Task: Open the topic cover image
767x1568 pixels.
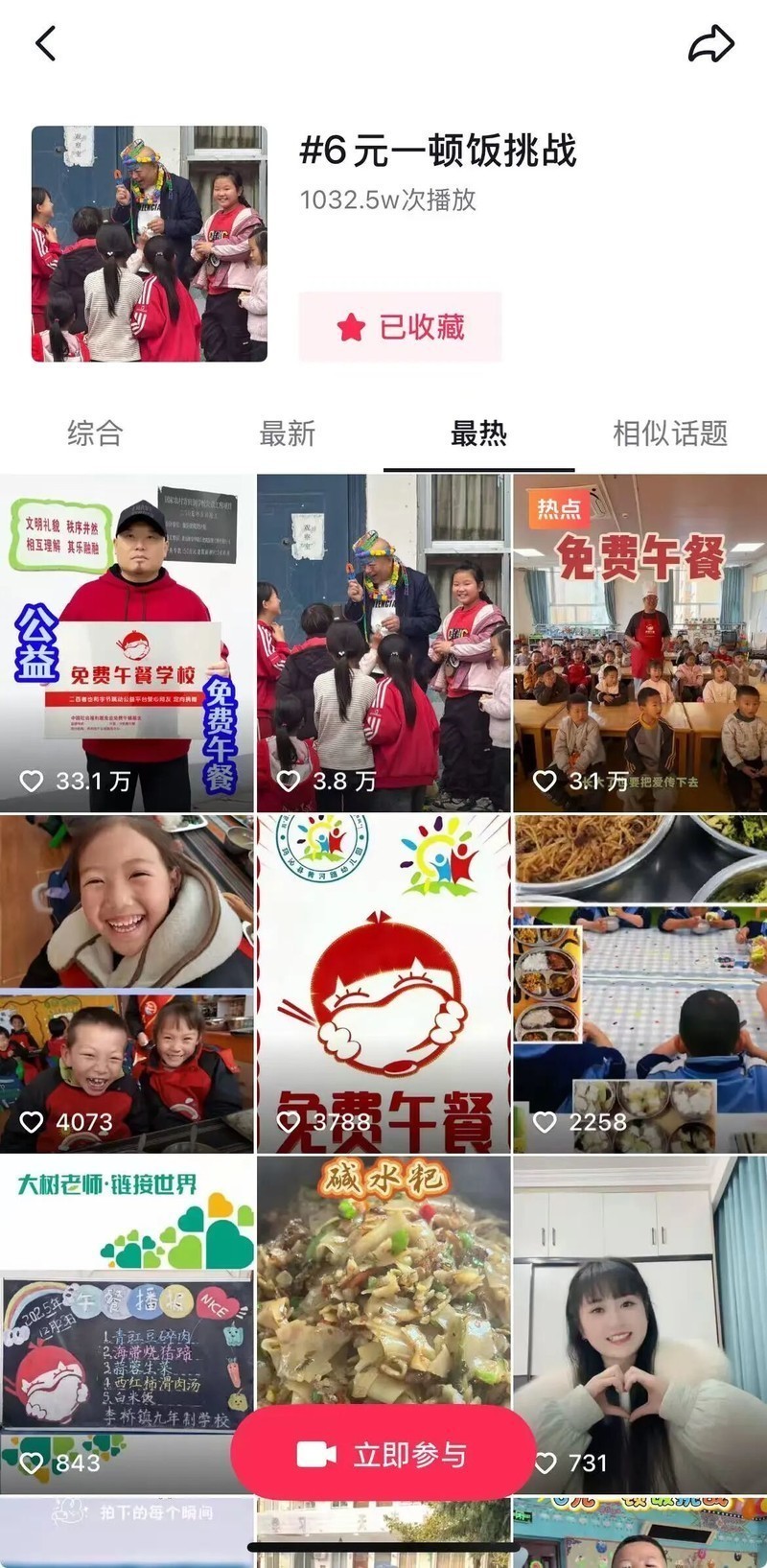Action: pyautogui.click(x=150, y=244)
